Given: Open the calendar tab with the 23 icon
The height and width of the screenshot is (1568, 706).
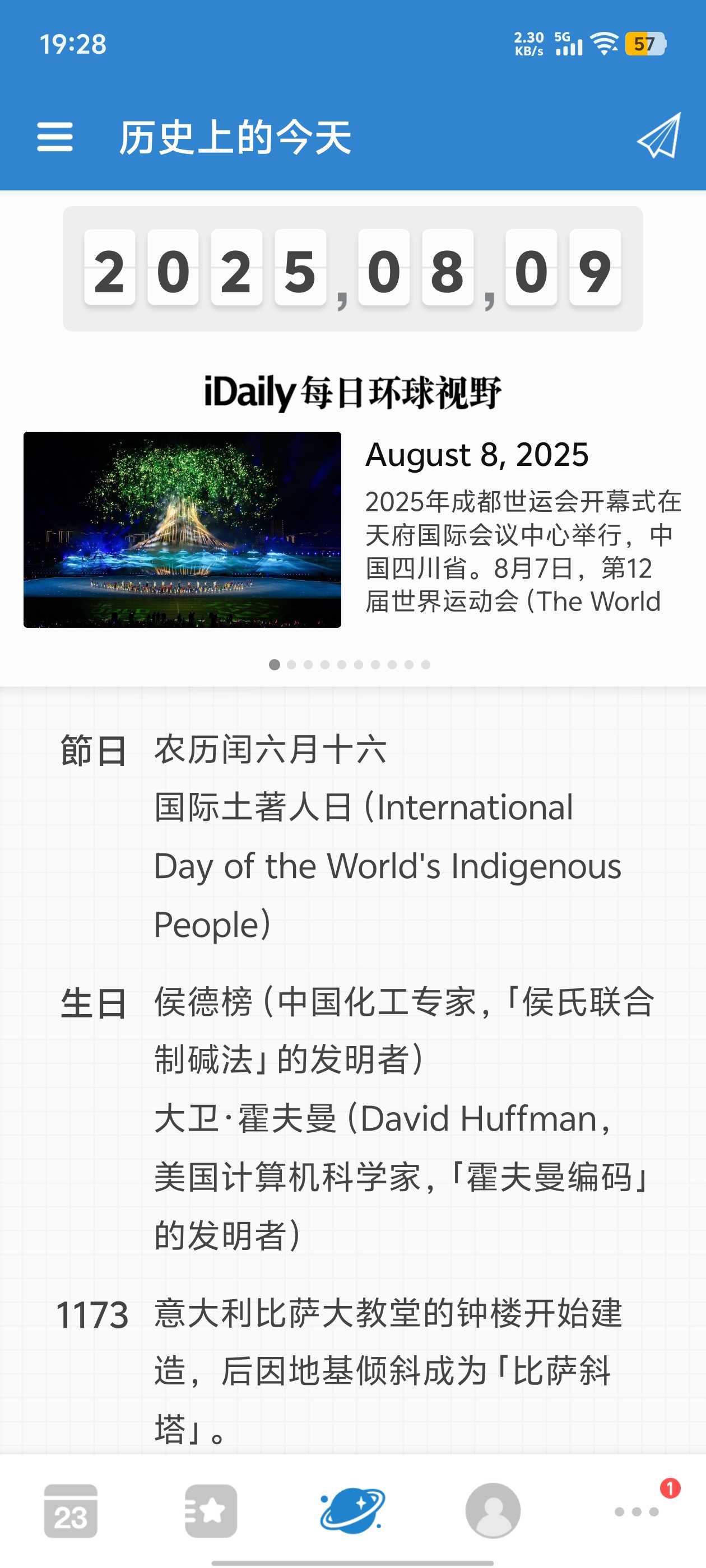Looking at the screenshot, I should click(71, 1511).
